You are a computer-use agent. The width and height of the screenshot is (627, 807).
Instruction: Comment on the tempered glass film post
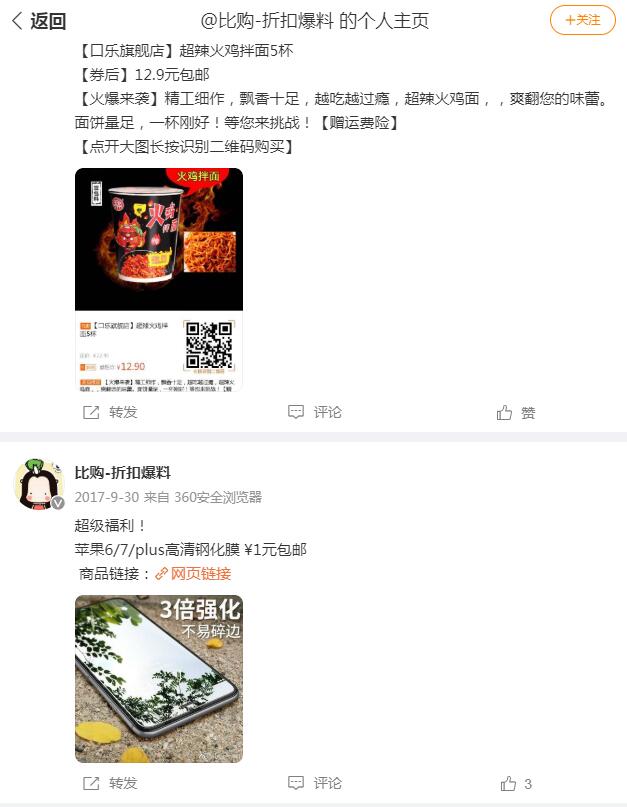click(x=315, y=783)
